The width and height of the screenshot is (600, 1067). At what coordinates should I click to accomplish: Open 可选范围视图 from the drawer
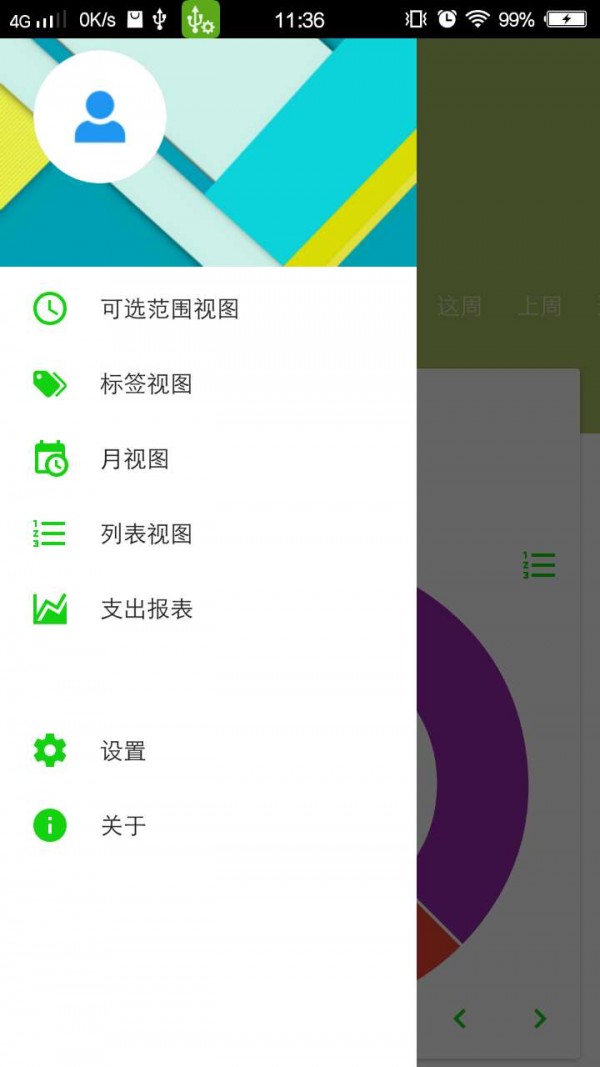click(x=169, y=309)
